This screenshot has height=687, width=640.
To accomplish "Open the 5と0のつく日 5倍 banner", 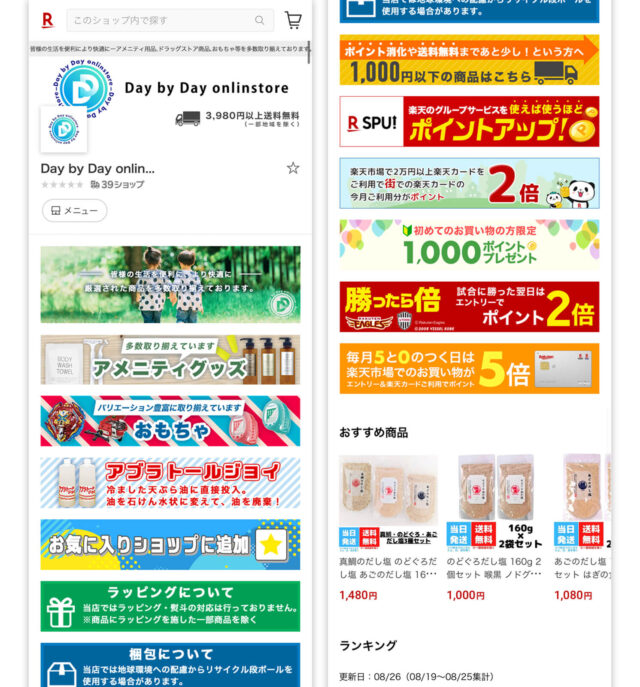I will click(x=469, y=368).
